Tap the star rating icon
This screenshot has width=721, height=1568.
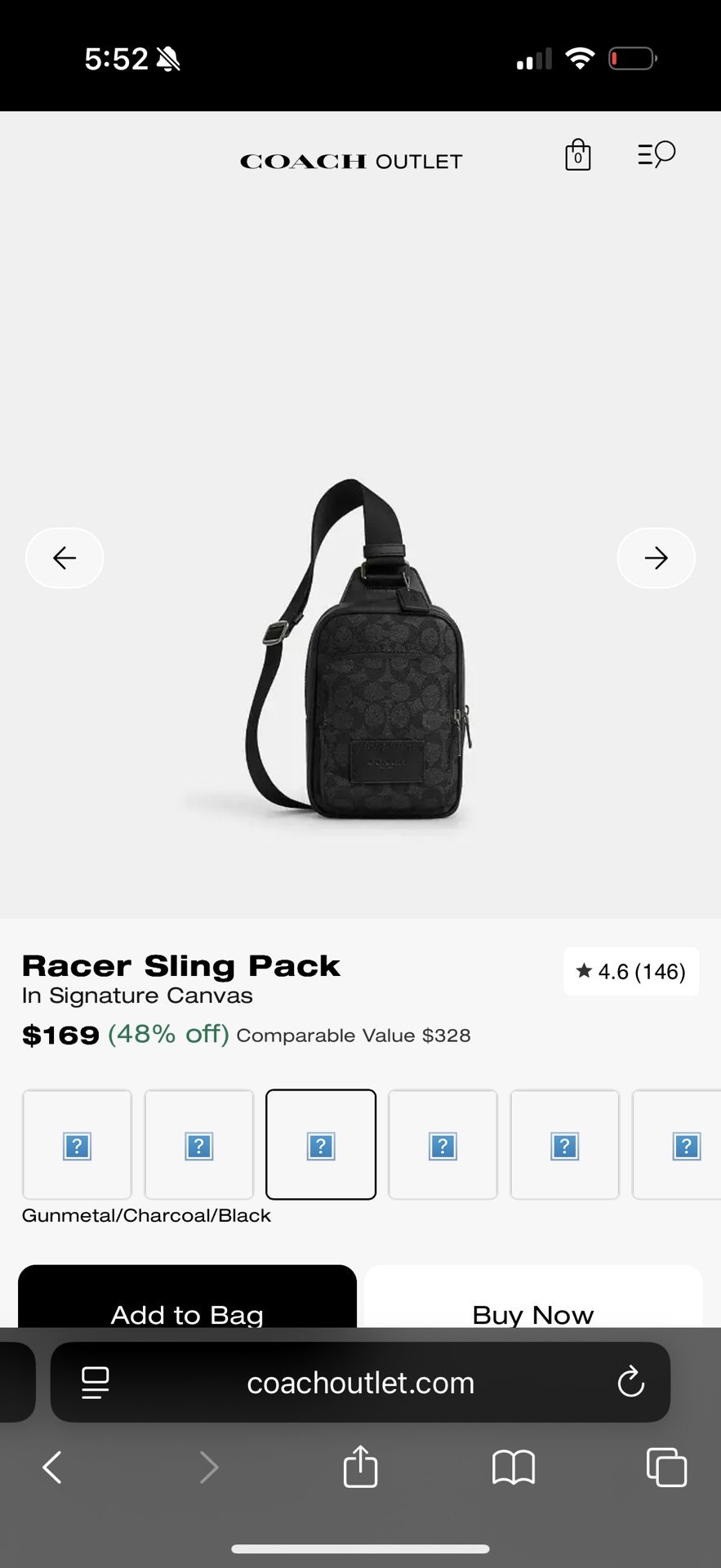583,971
